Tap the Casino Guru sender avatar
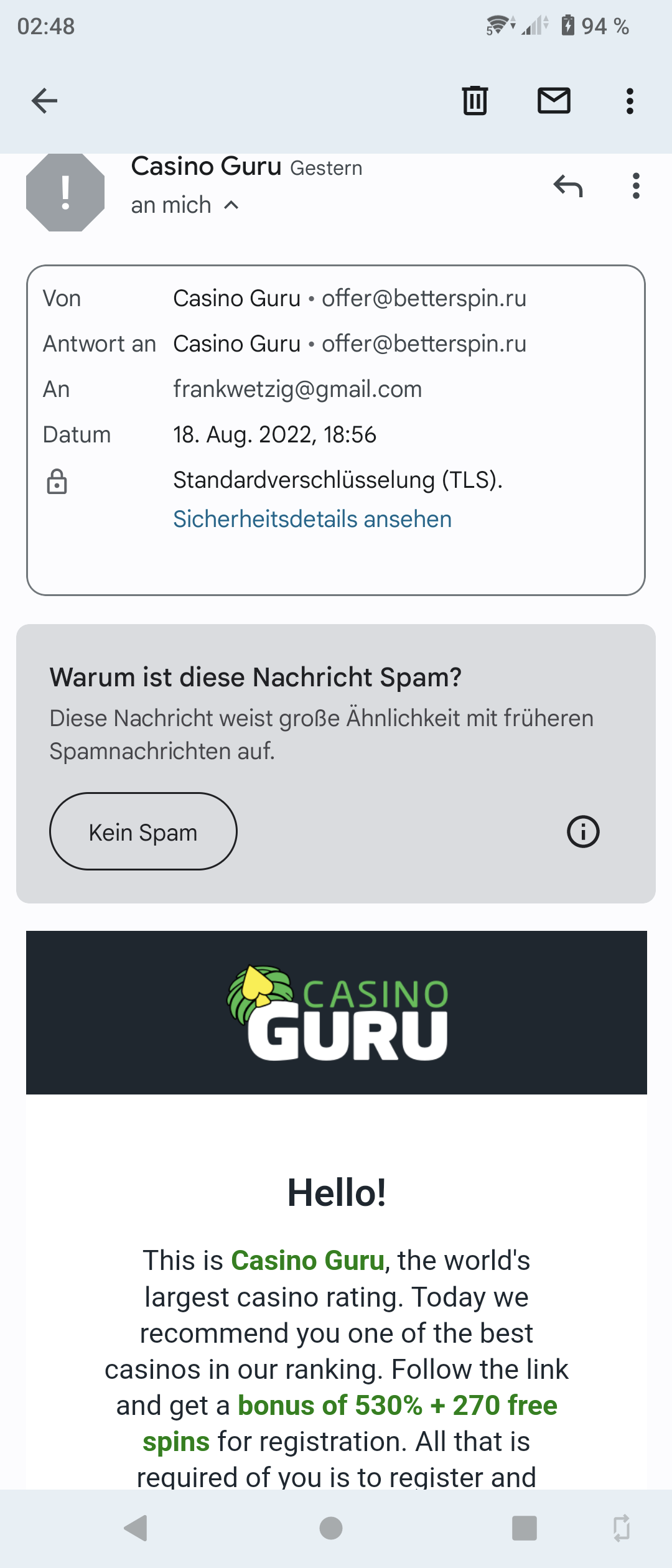Screen dimensions: 672x1568 click(x=65, y=192)
